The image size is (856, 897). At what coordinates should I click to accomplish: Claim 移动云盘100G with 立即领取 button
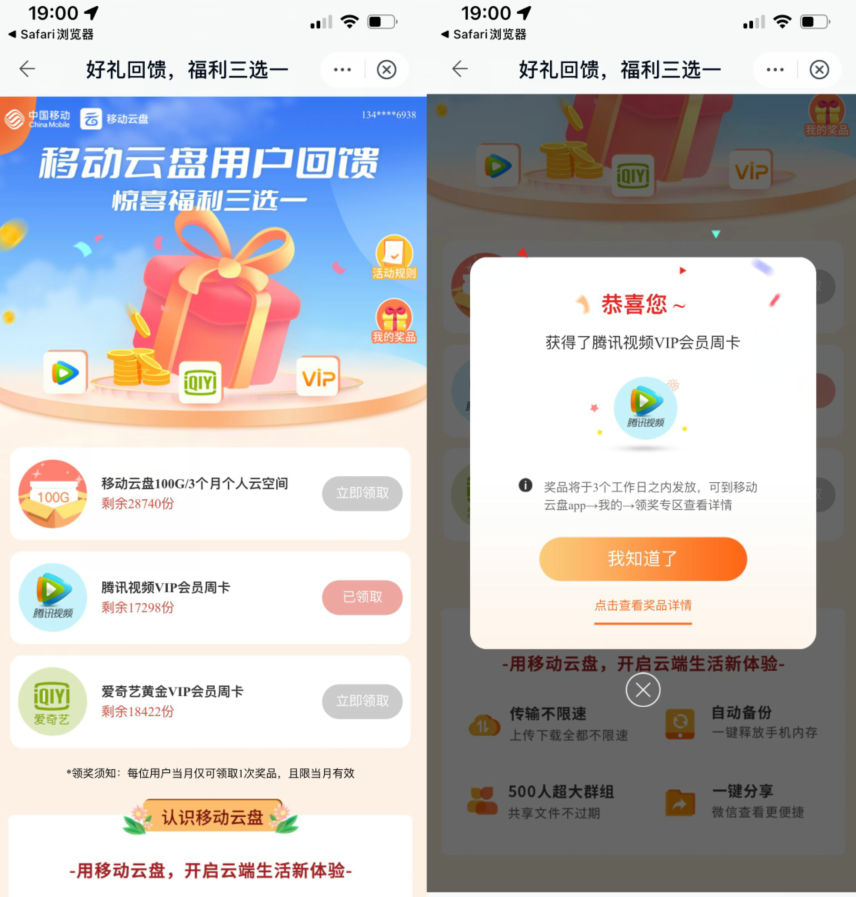pos(361,494)
